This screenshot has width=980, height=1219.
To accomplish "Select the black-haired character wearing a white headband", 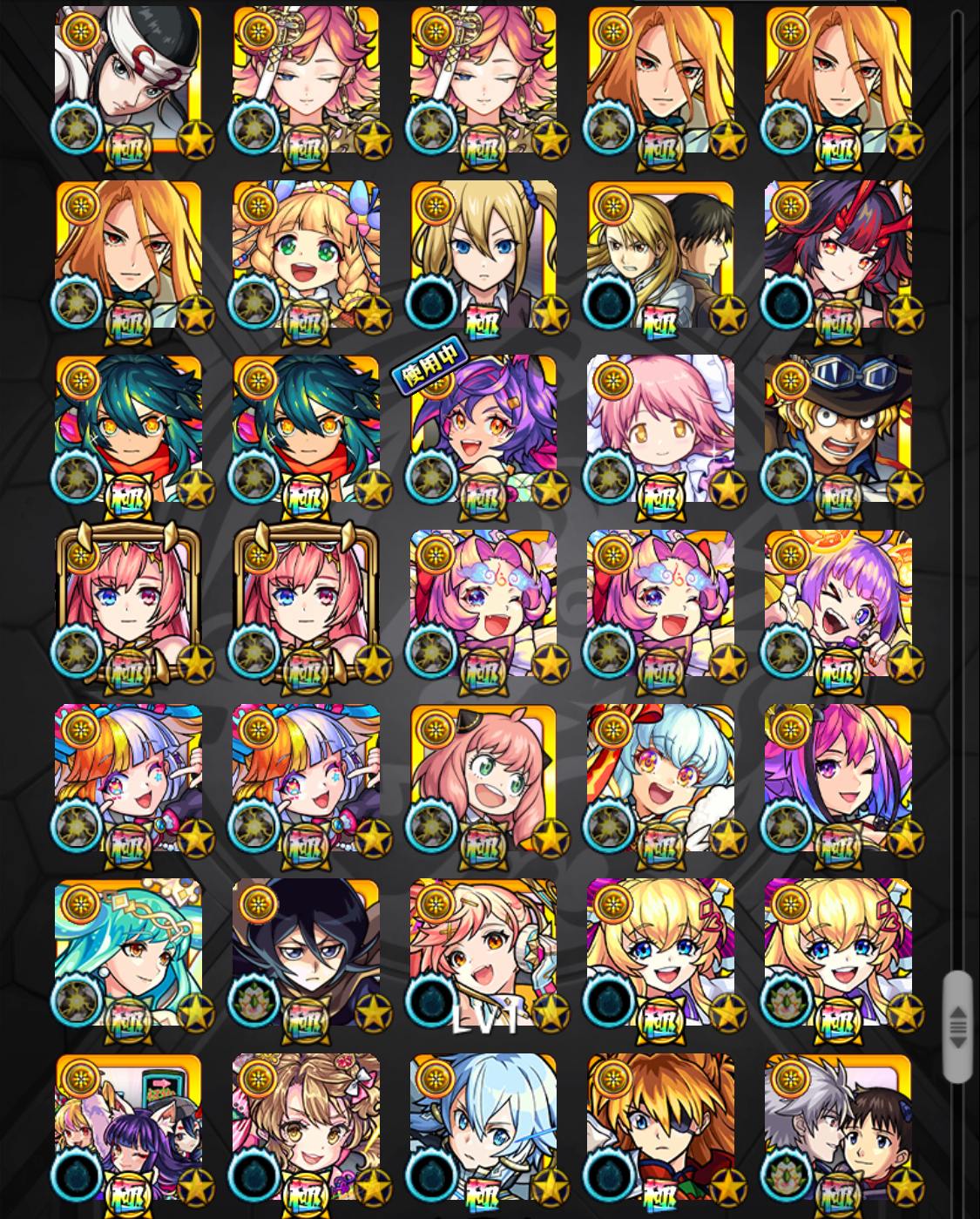I will (x=128, y=81).
